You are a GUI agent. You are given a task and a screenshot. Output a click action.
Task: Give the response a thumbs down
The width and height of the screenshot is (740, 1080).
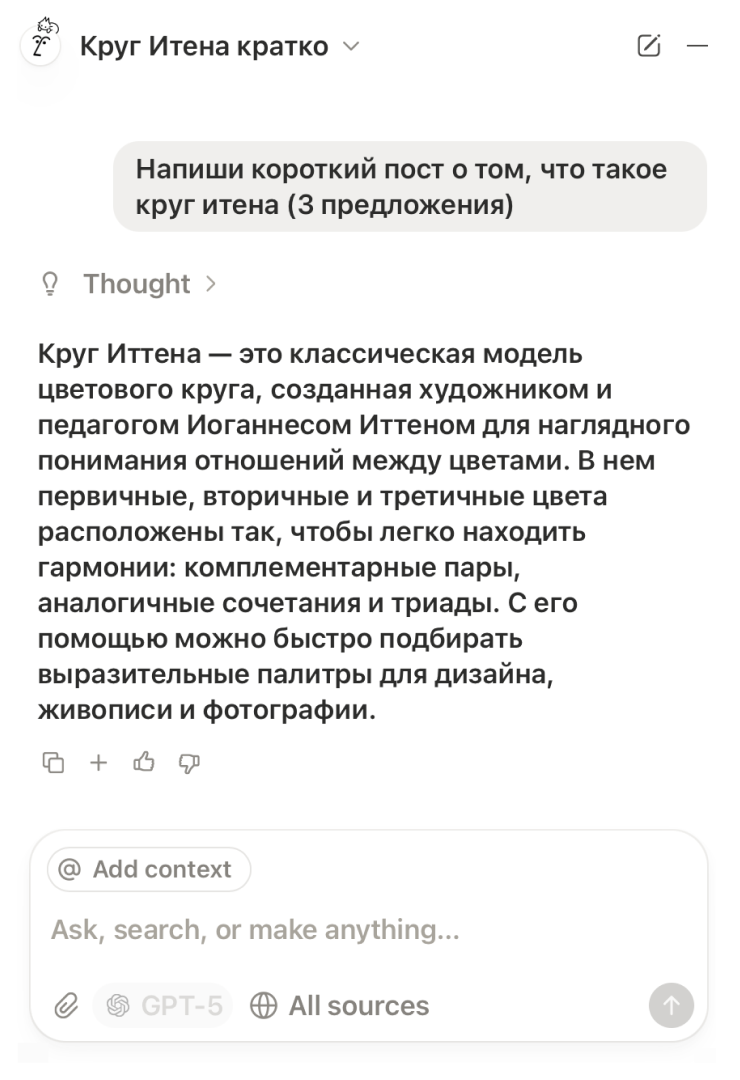click(x=188, y=763)
